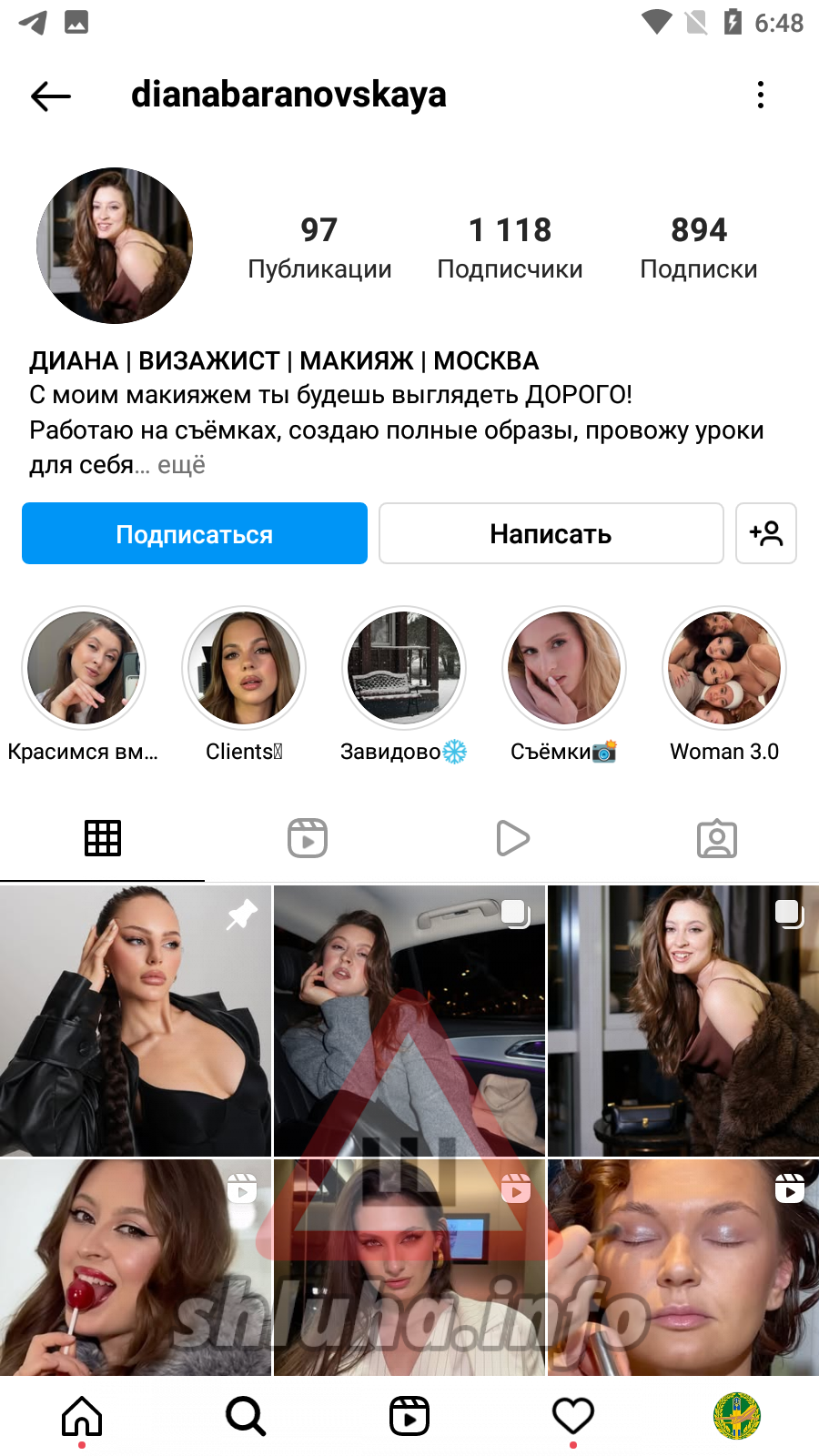Image resolution: width=819 pixels, height=1456 pixels.
Task: Open the Woman 3.0 story highlight
Action: click(x=724, y=669)
